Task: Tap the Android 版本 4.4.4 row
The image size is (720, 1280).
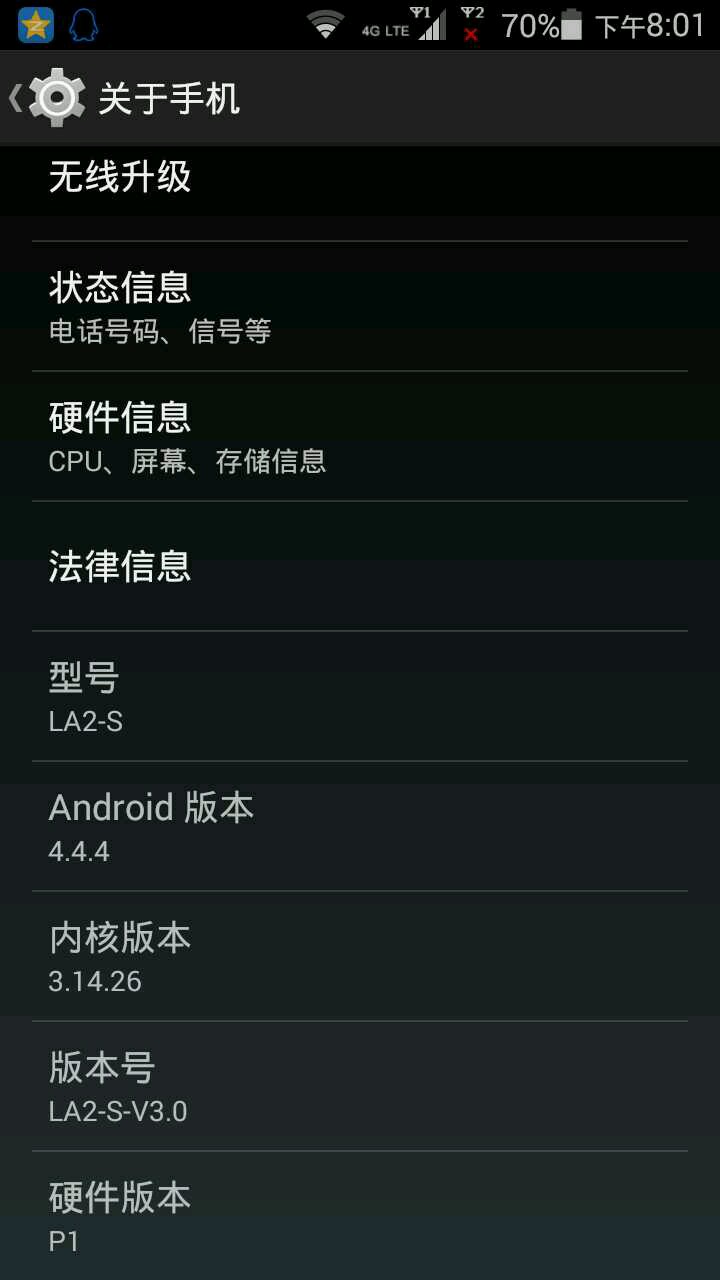Action: pyautogui.click(x=360, y=826)
